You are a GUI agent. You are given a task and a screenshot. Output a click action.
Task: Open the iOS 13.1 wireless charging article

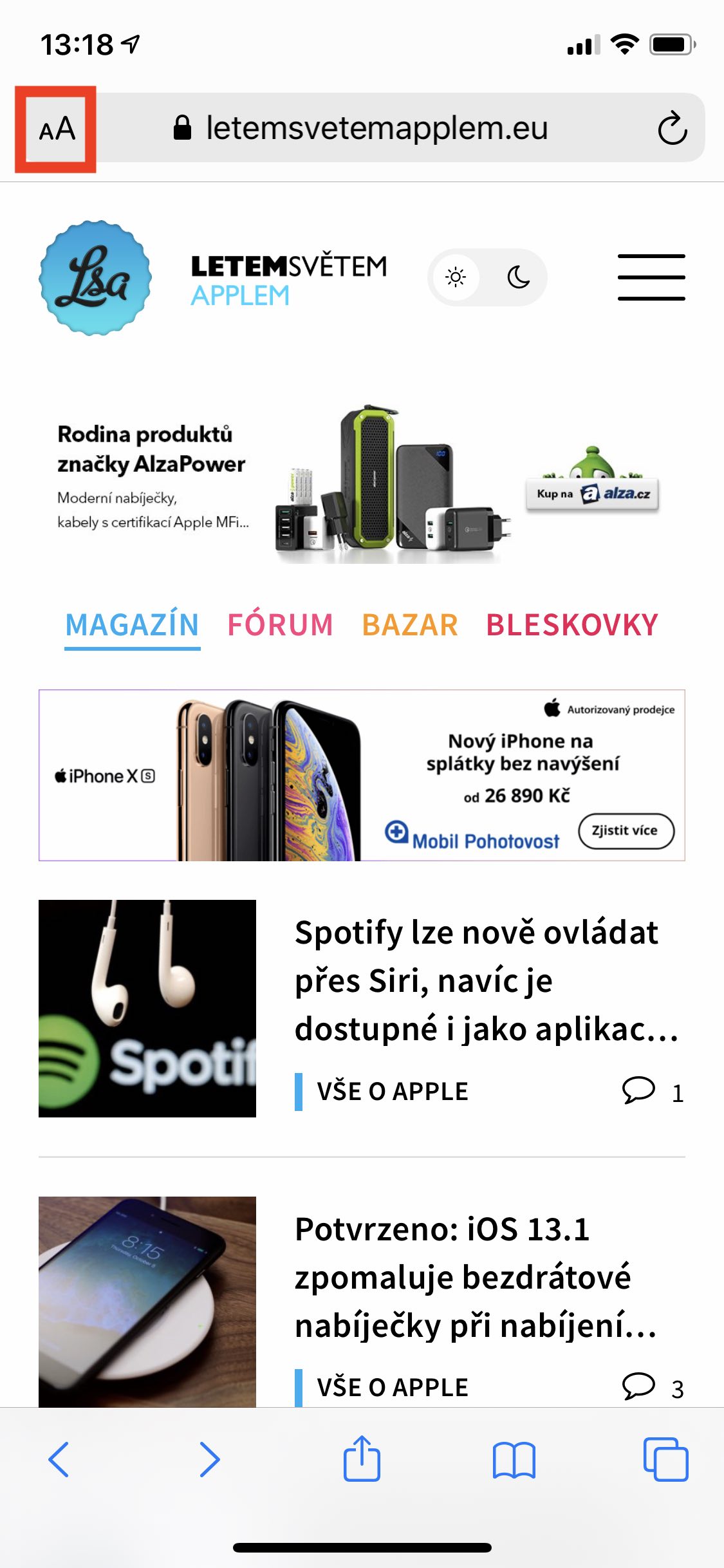coord(476,1277)
